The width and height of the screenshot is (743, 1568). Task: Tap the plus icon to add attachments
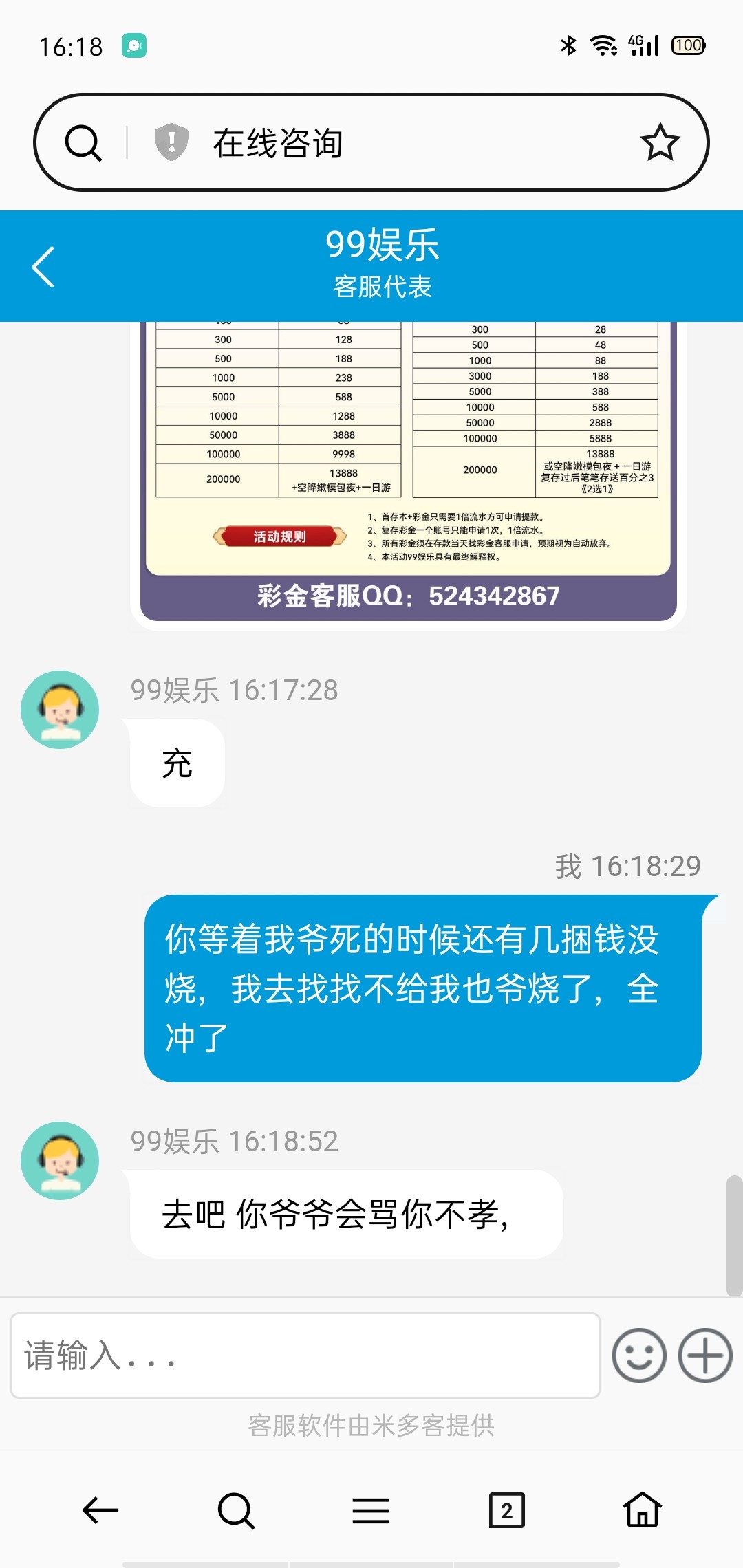click(x=705, y=1355)
